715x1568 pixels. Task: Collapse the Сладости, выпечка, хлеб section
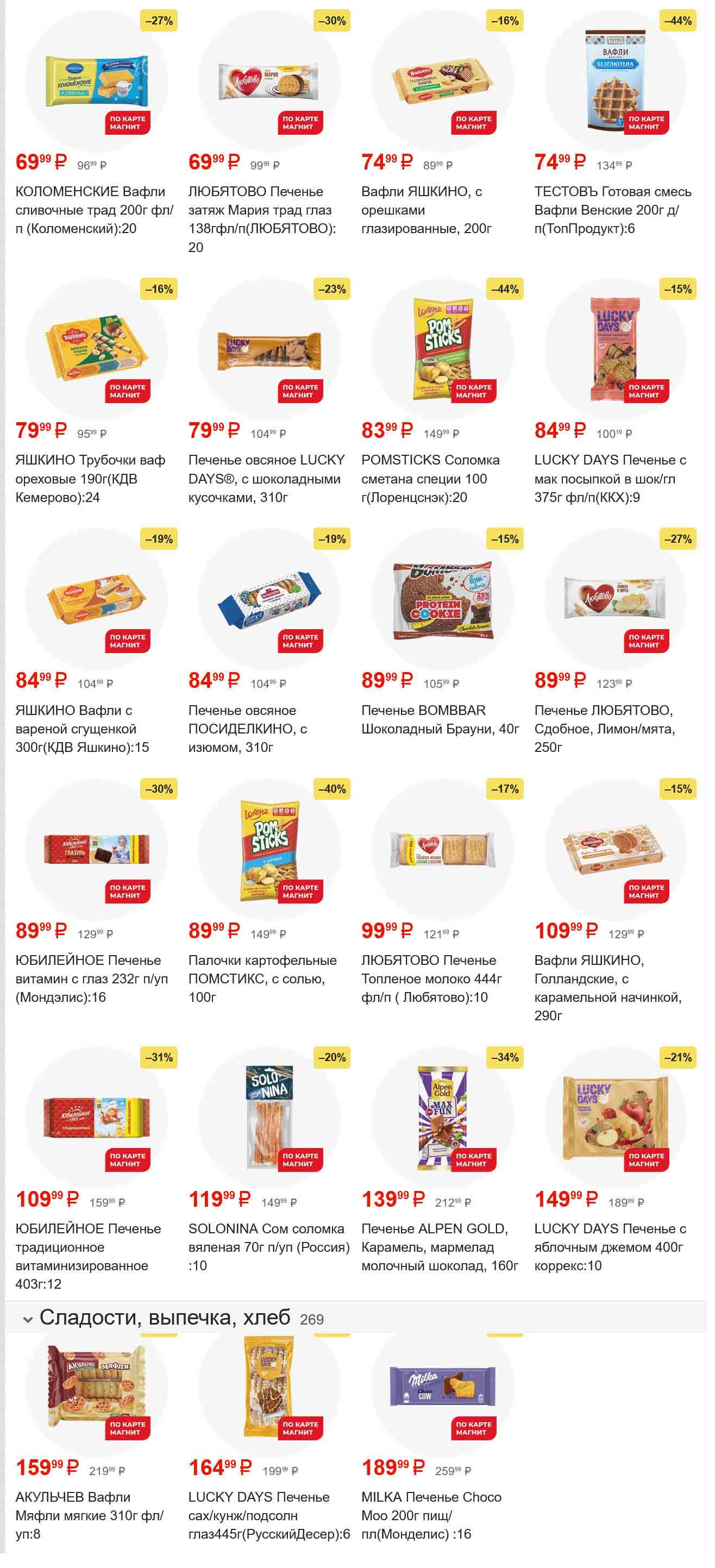[x=27, y=1320]
